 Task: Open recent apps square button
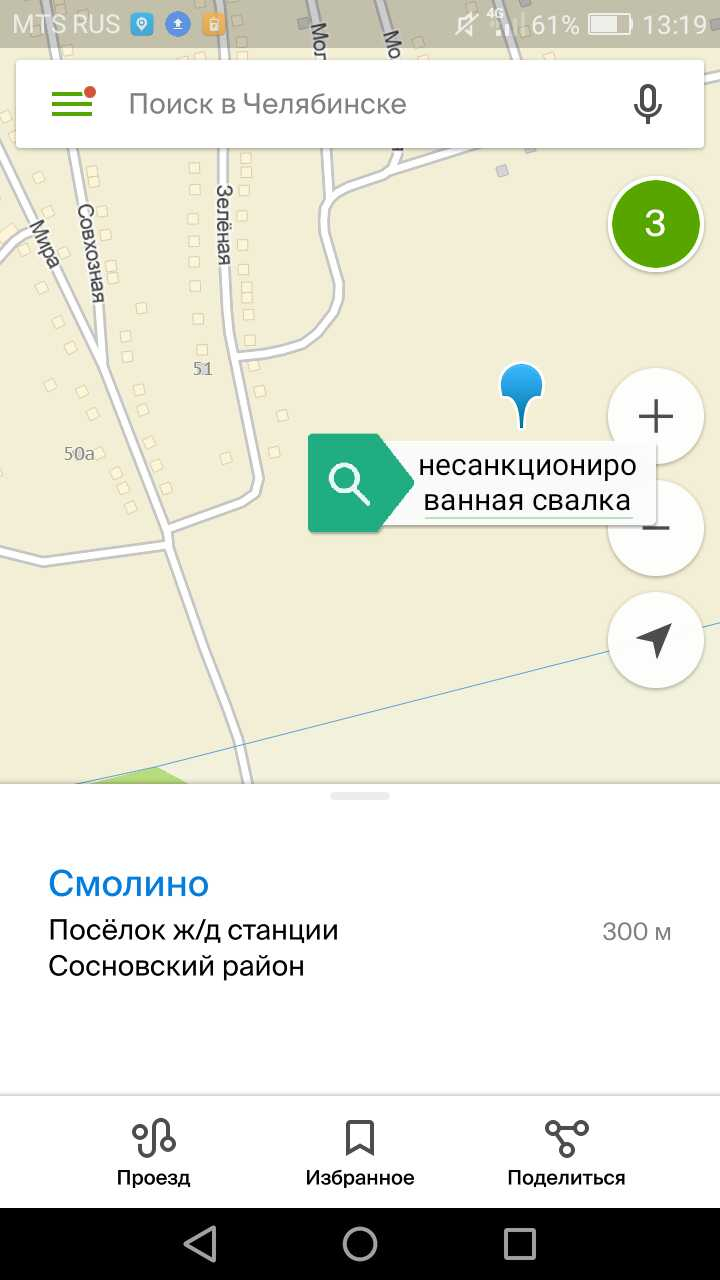pyautogui.click(x=520, y=1243)
